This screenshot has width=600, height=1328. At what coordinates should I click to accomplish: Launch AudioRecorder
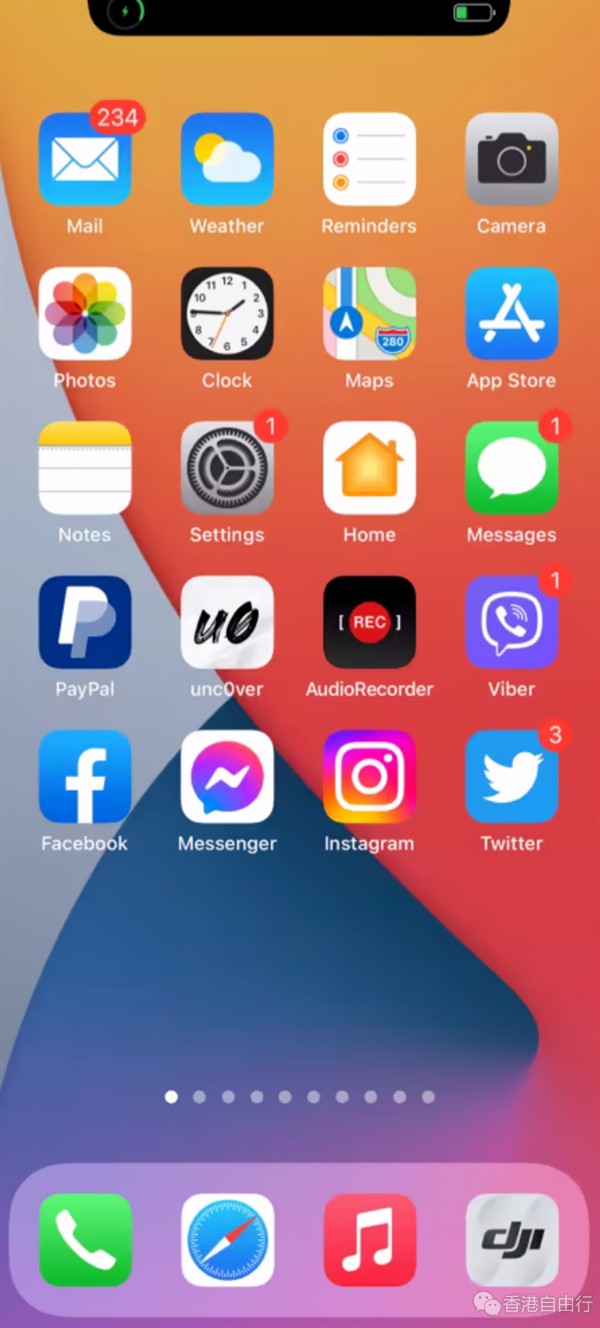tap(369, 622)
